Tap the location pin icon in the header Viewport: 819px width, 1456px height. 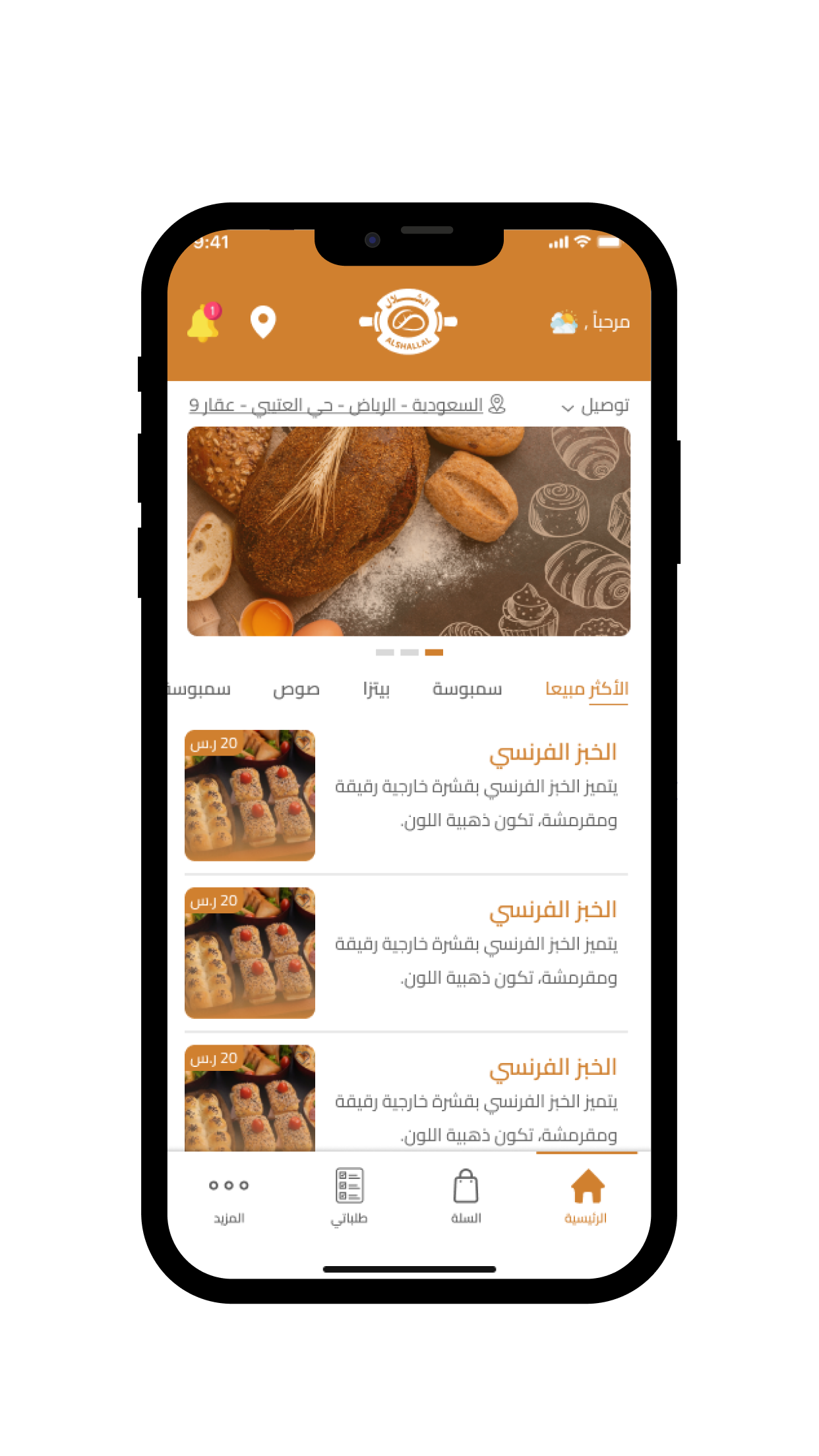click(x=263, y=322)
